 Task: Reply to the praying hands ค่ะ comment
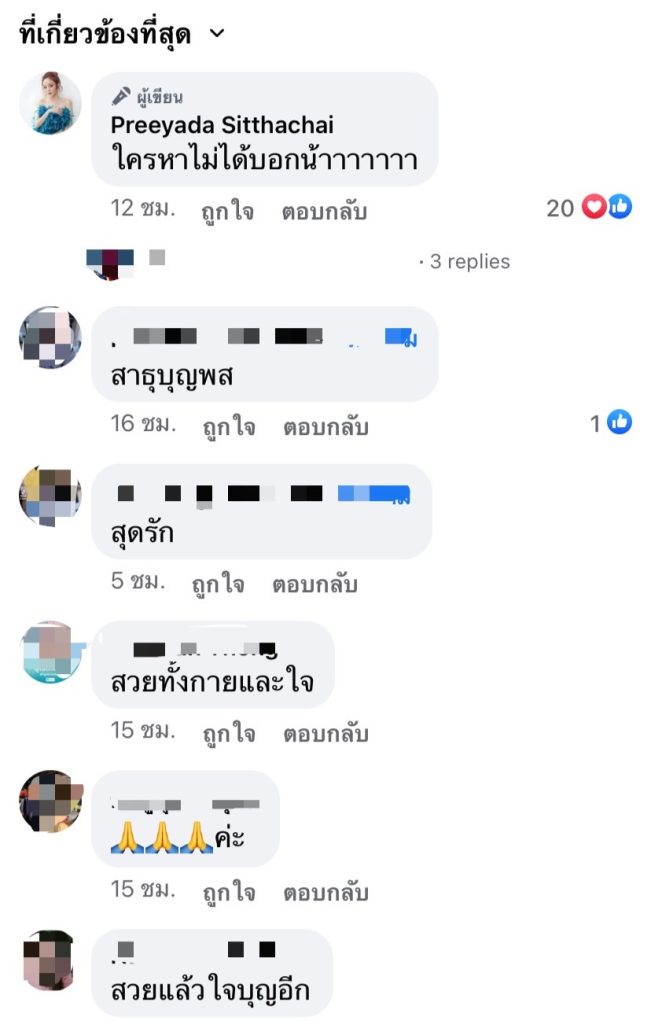(x=325, y=890)
